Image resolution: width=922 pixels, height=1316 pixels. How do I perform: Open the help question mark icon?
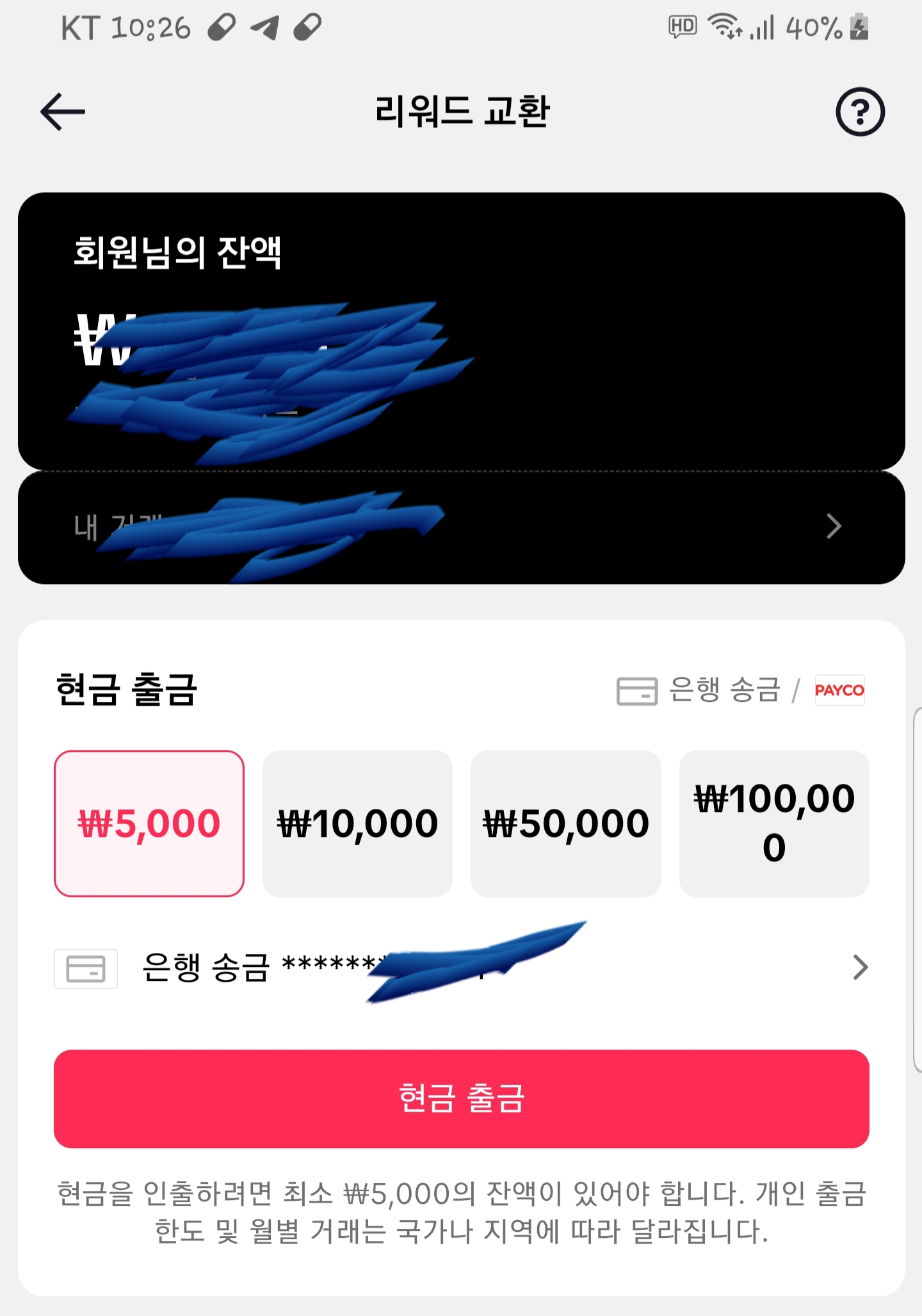coord(860,112)
